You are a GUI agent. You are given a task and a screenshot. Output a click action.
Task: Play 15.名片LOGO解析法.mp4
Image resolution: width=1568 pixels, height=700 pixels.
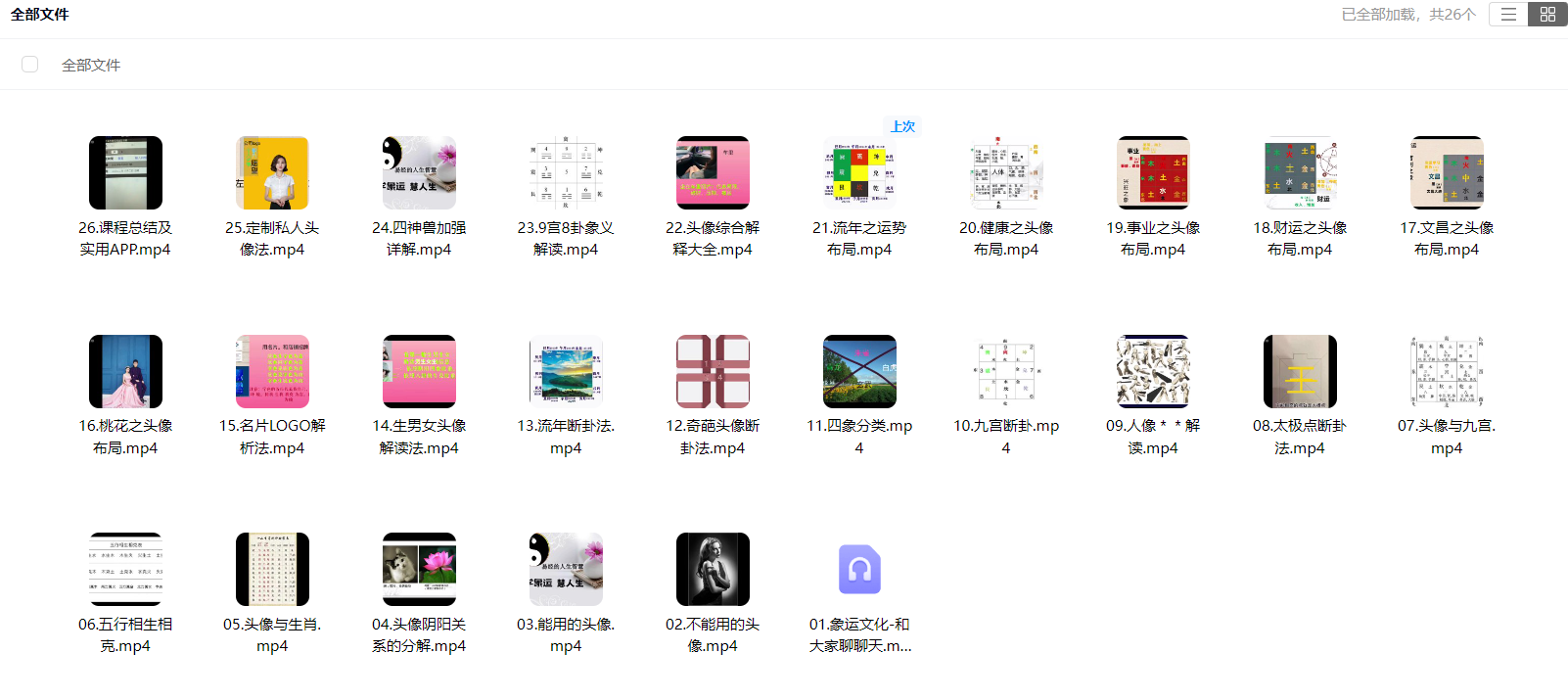[x=272, y=372]
